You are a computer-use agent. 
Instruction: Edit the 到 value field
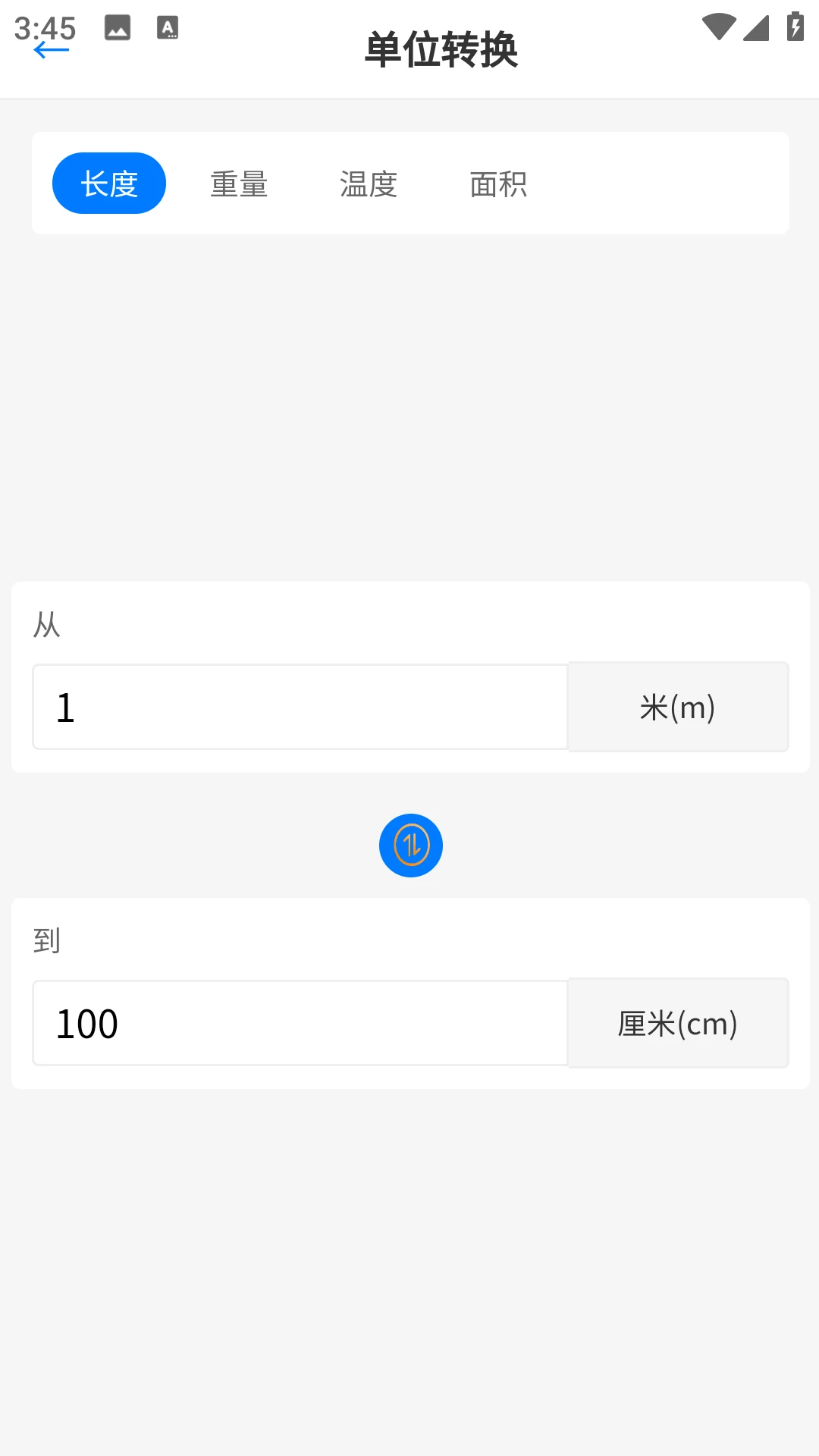[300, 1023]
